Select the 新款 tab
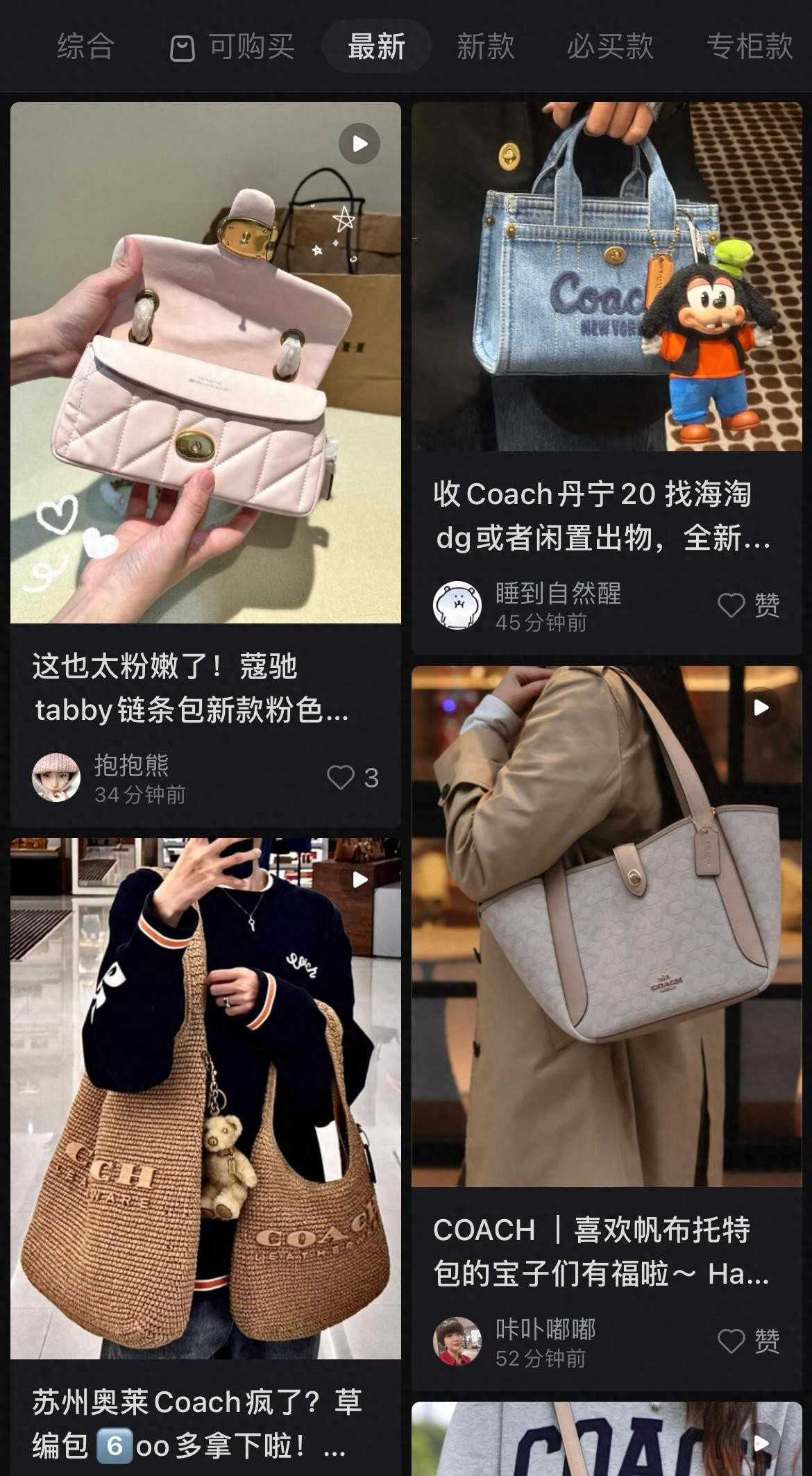The image size is (812, 1476). 485,47
